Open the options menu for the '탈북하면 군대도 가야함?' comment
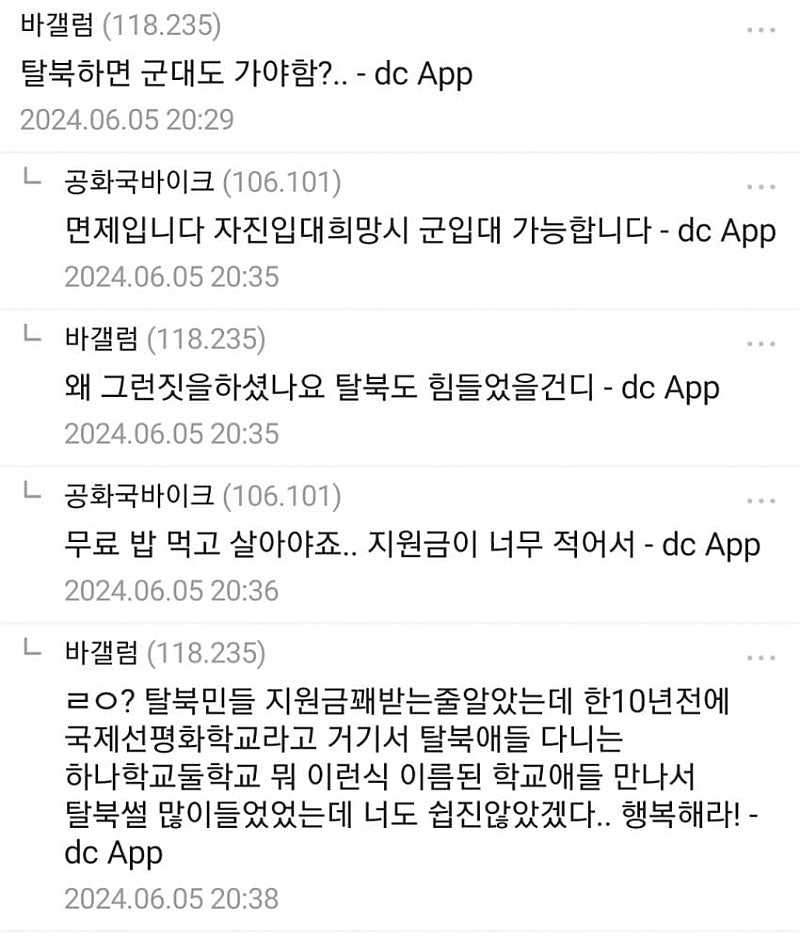800x939 pixels. [x=761, y=29]
